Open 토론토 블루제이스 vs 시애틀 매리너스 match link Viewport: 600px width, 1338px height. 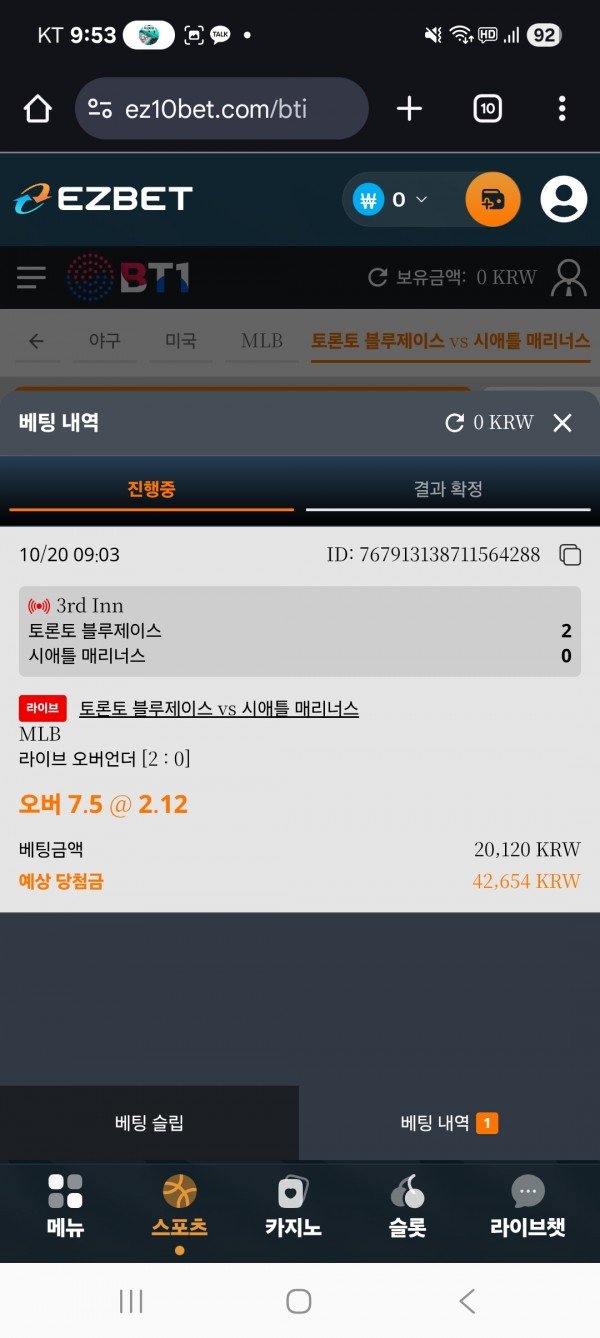[218, 709]
